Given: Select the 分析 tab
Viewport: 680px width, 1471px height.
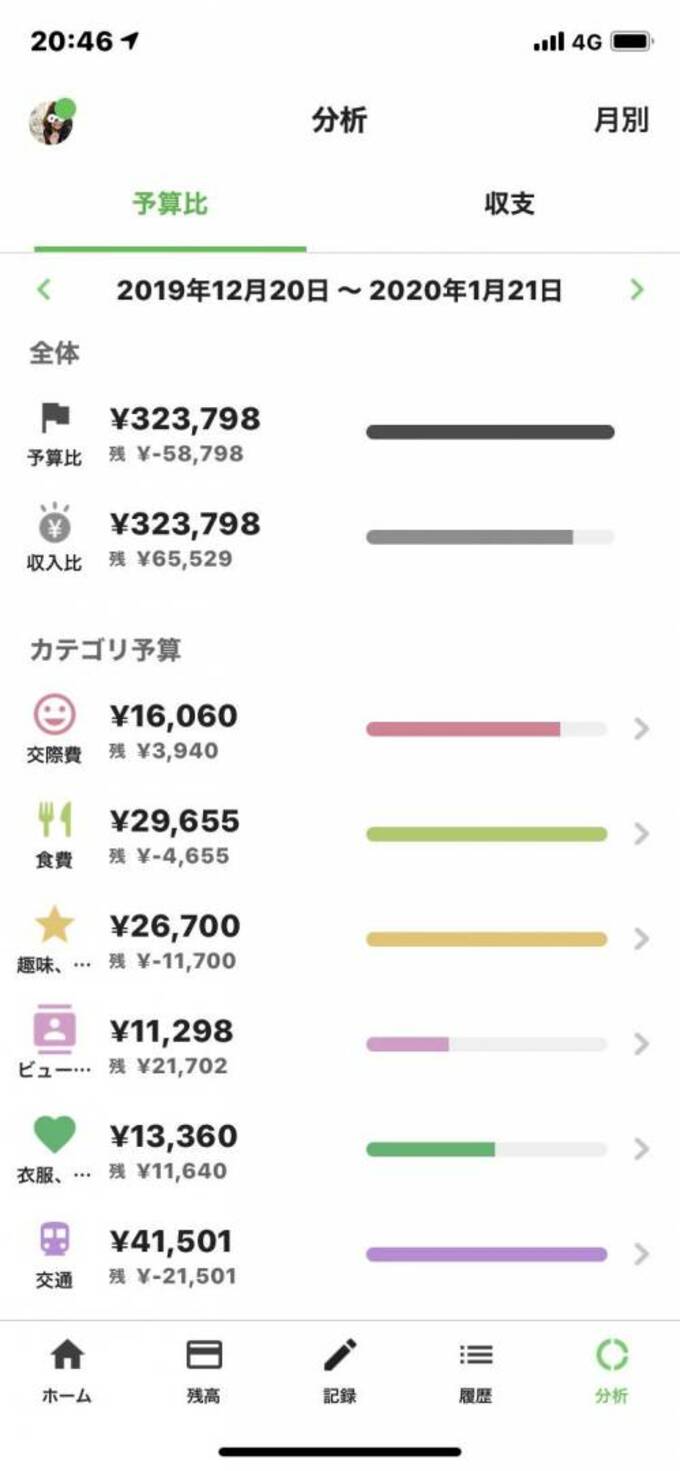Looking at the screenshot, I should coord(611,1372).
